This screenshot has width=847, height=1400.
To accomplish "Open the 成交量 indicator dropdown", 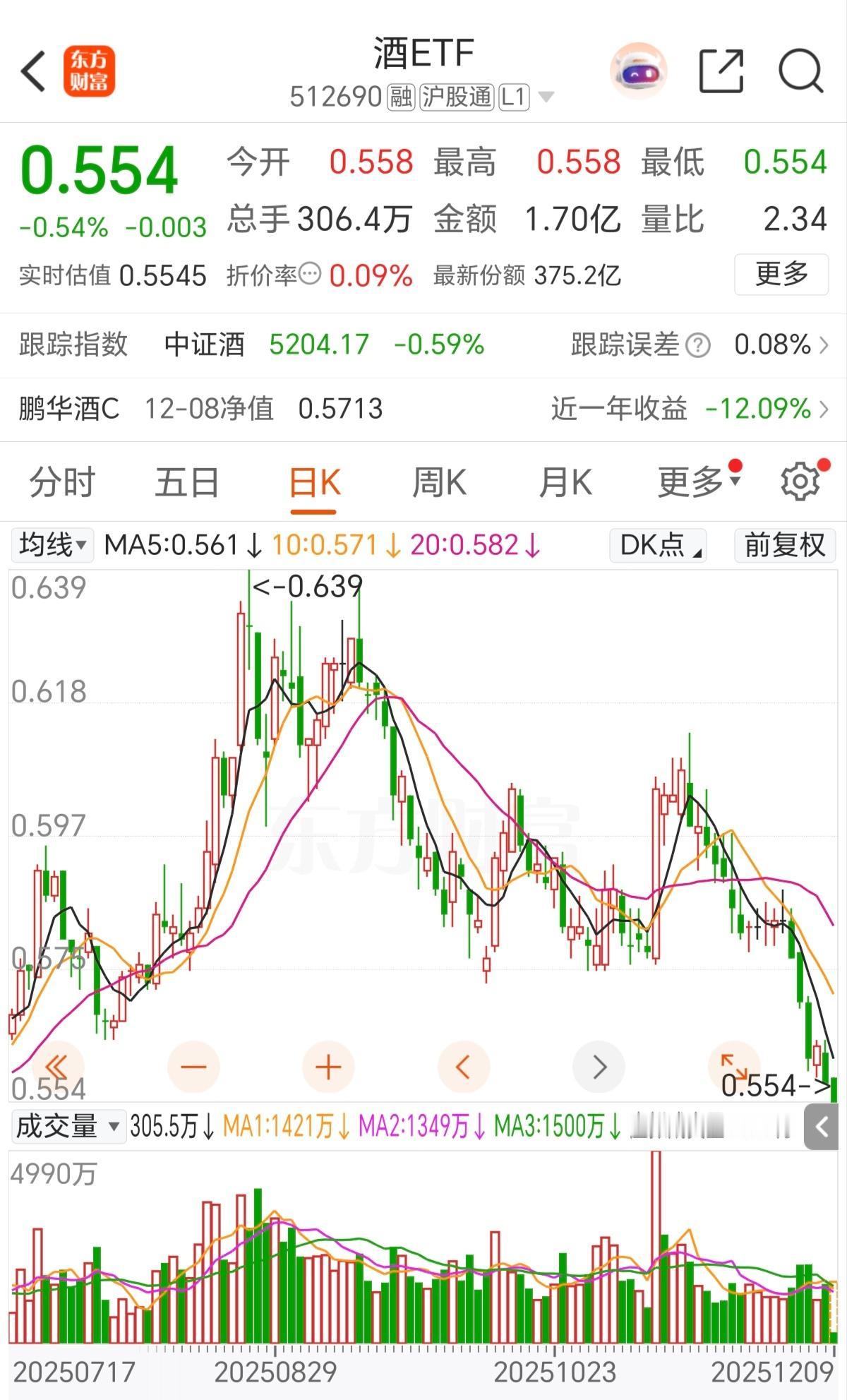I will pos(68,1127).
